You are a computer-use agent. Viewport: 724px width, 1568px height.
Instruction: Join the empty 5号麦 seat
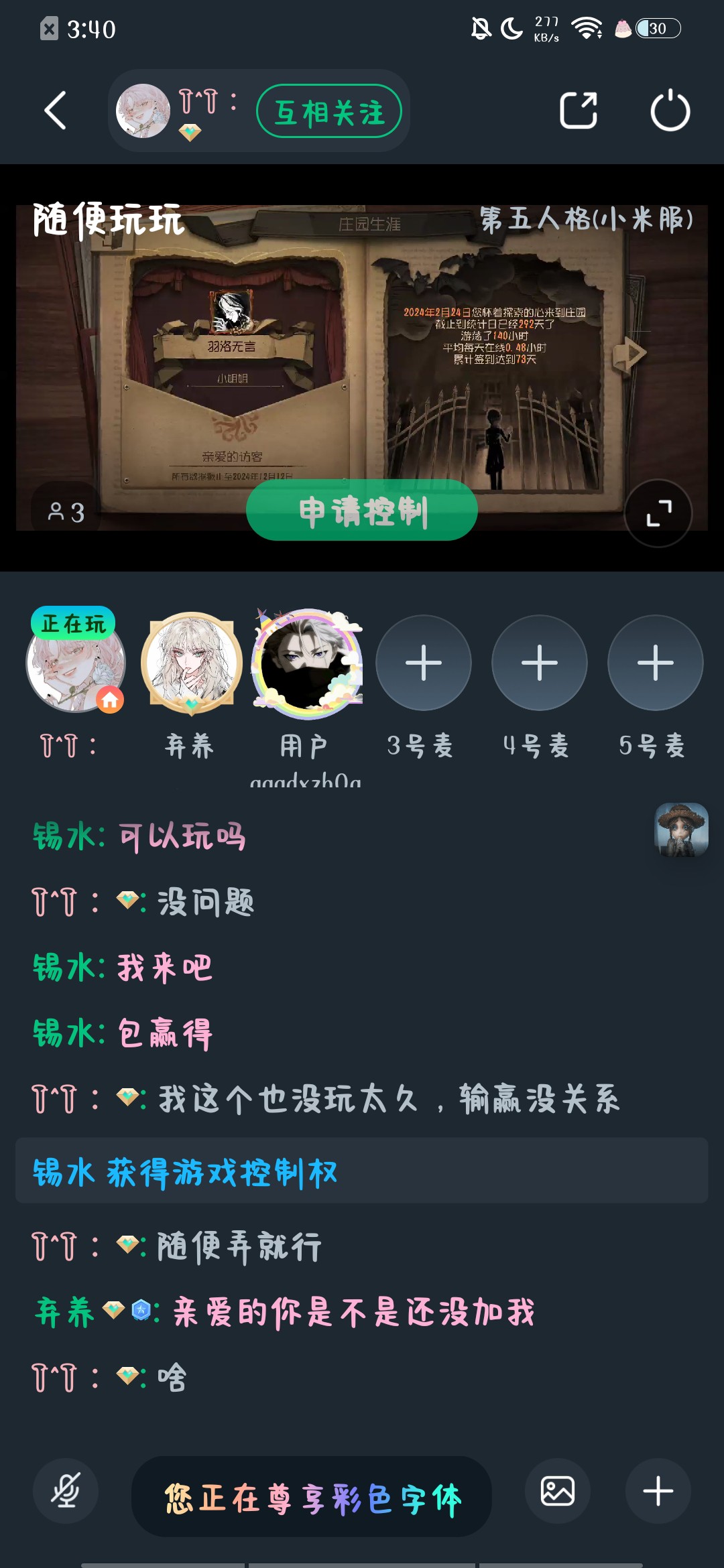pyautogui.click(x=656, y=663)
